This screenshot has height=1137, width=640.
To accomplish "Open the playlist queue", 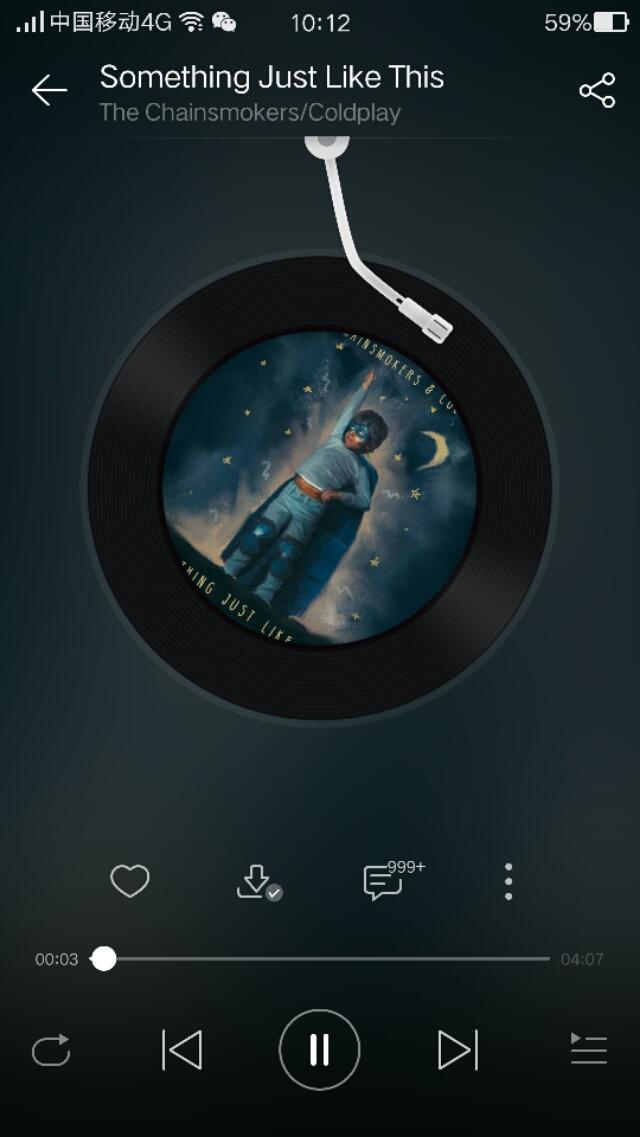I will click(x=589, y=1049).
